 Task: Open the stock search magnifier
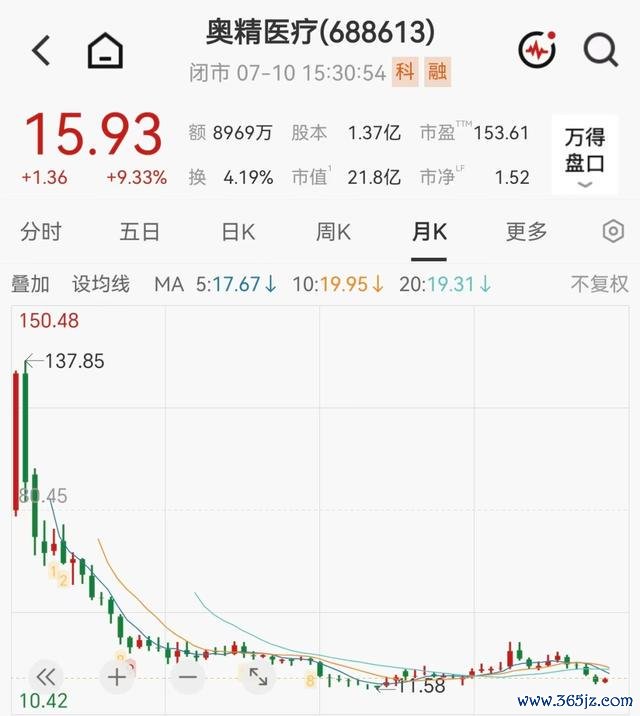[601, 50]
